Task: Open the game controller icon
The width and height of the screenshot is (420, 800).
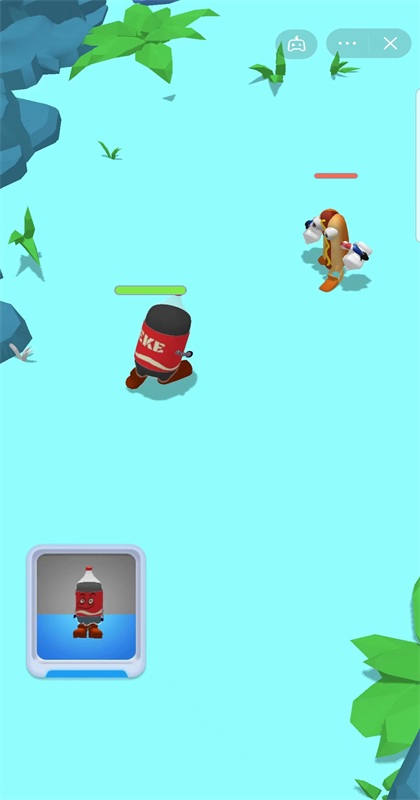Action: point(296,44)
